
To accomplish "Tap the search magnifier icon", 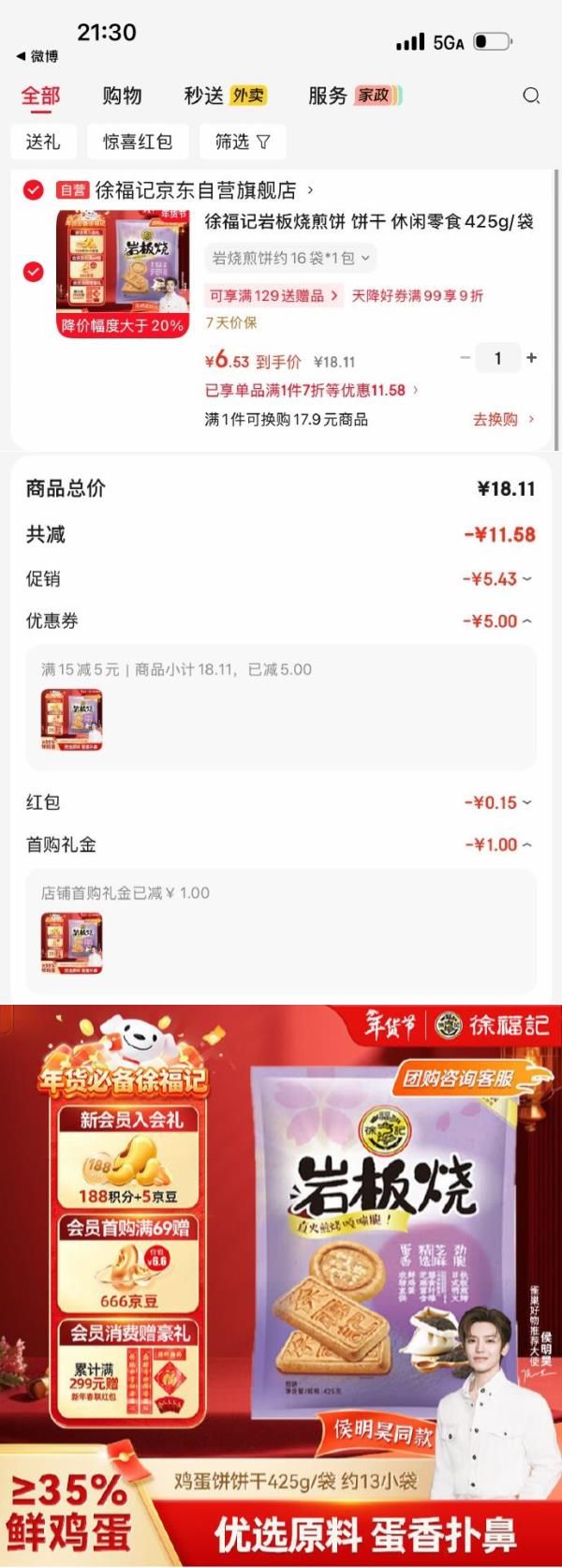I will tap(531, 96).
